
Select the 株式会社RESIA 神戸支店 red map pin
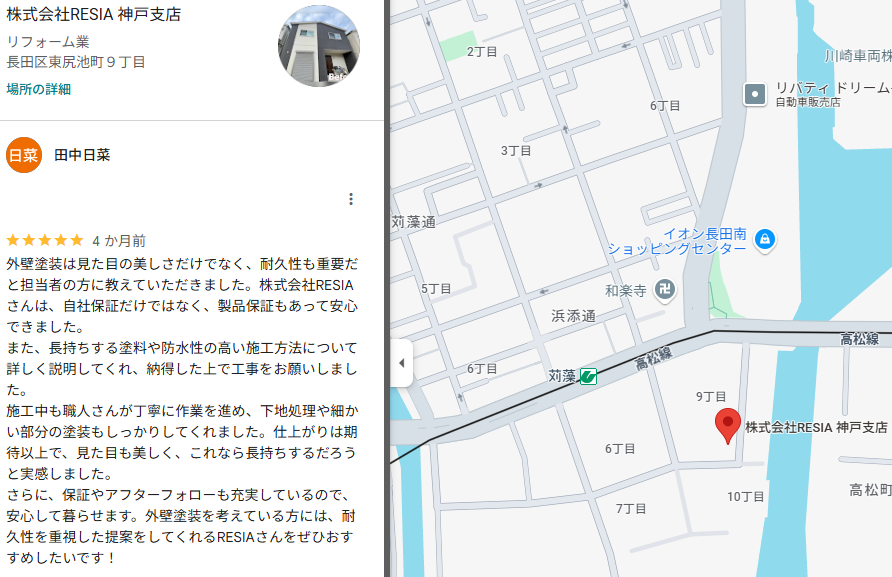[727, 425]
